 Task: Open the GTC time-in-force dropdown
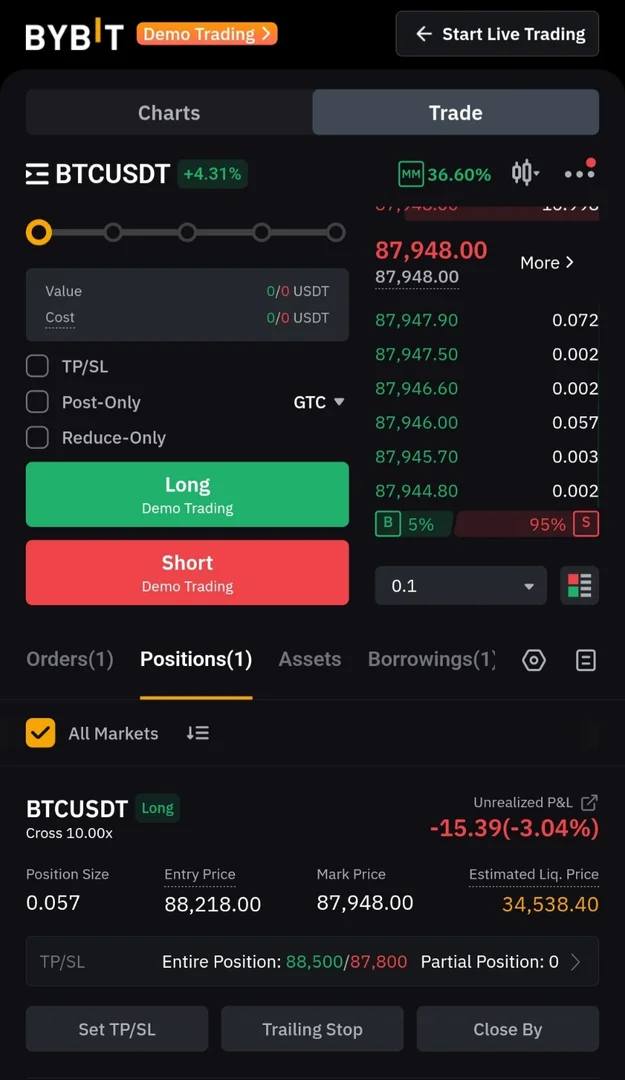pos(318,402)
